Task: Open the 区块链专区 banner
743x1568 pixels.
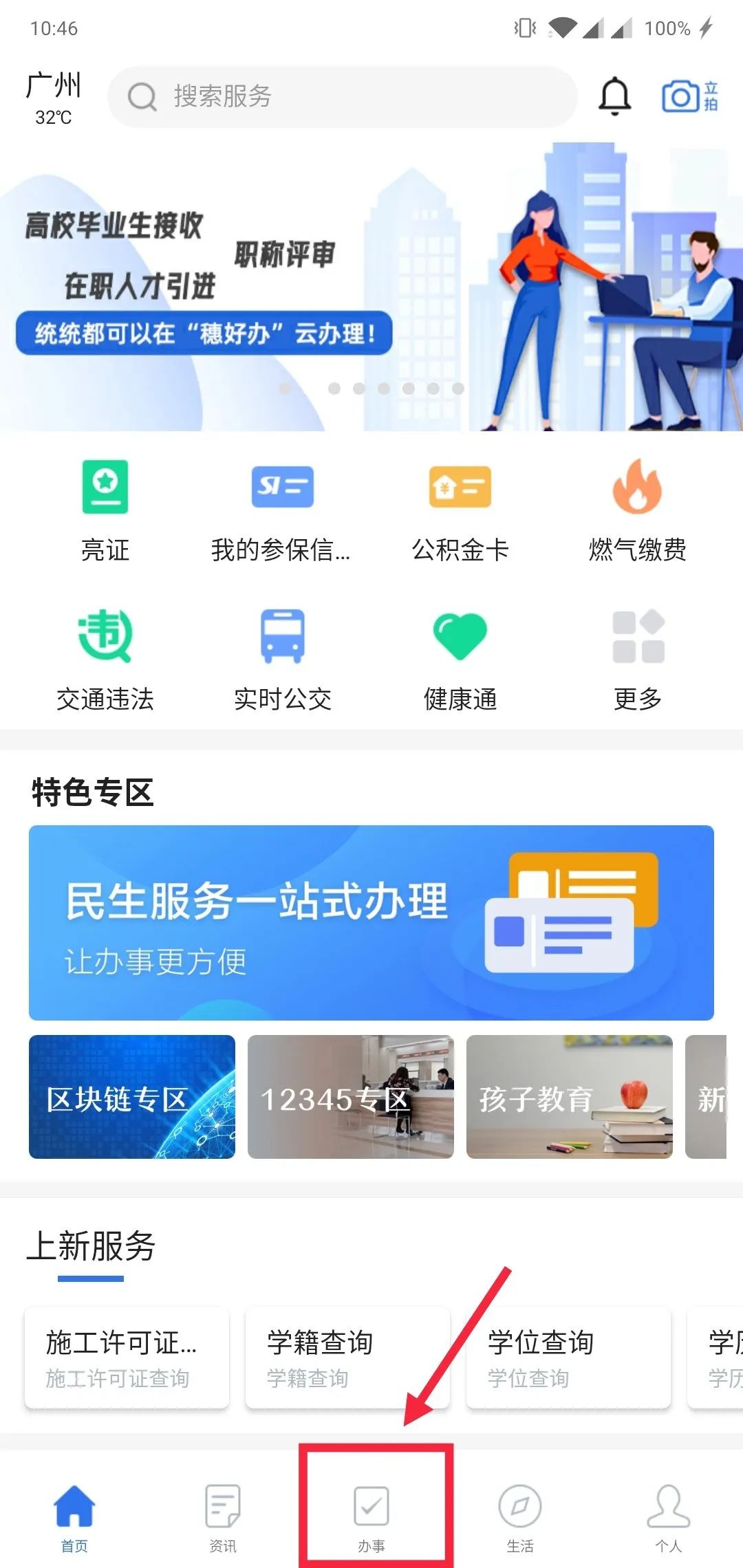Action: (131, 1098)
